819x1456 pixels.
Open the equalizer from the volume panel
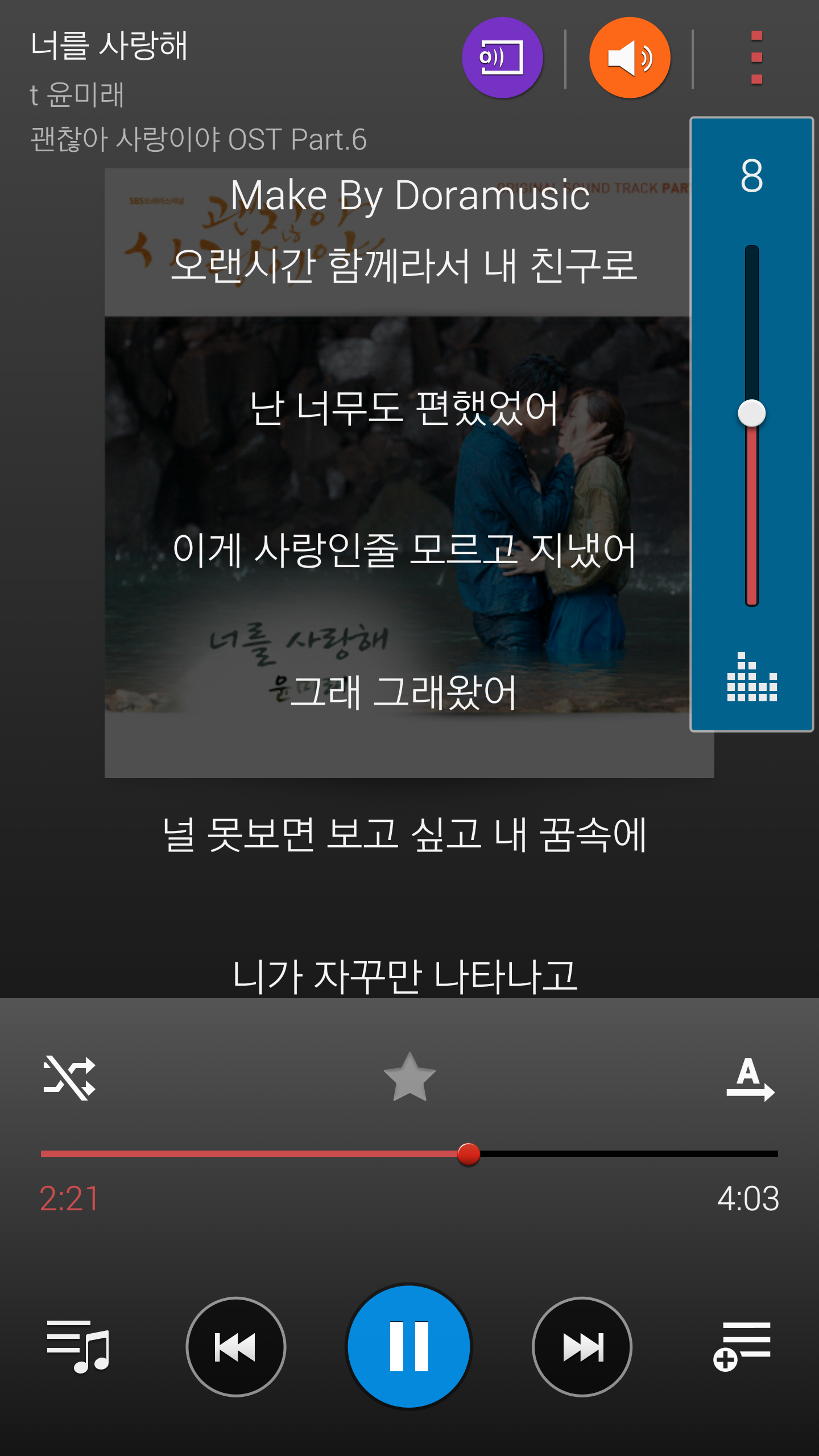pos(752,677)
